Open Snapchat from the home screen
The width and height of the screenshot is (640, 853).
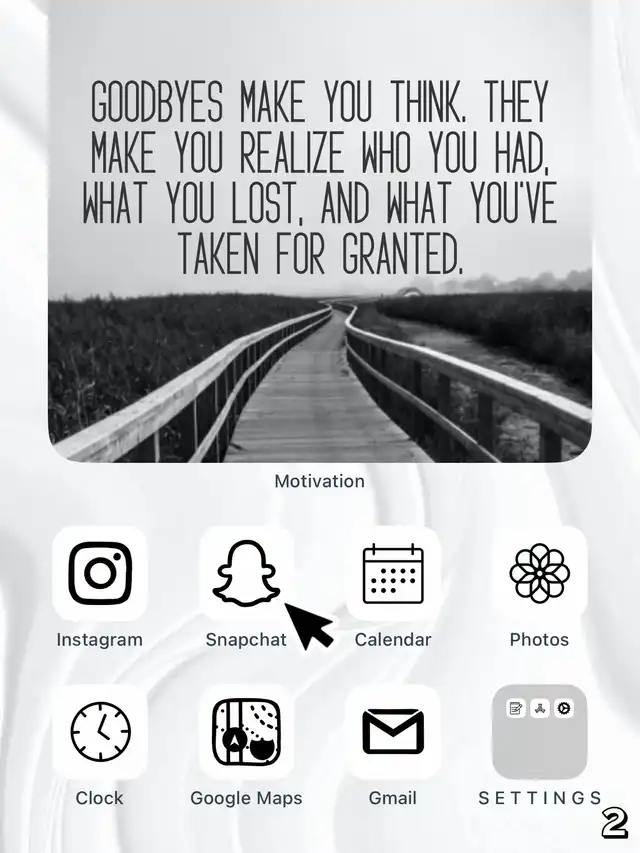[x=246, y=573]
